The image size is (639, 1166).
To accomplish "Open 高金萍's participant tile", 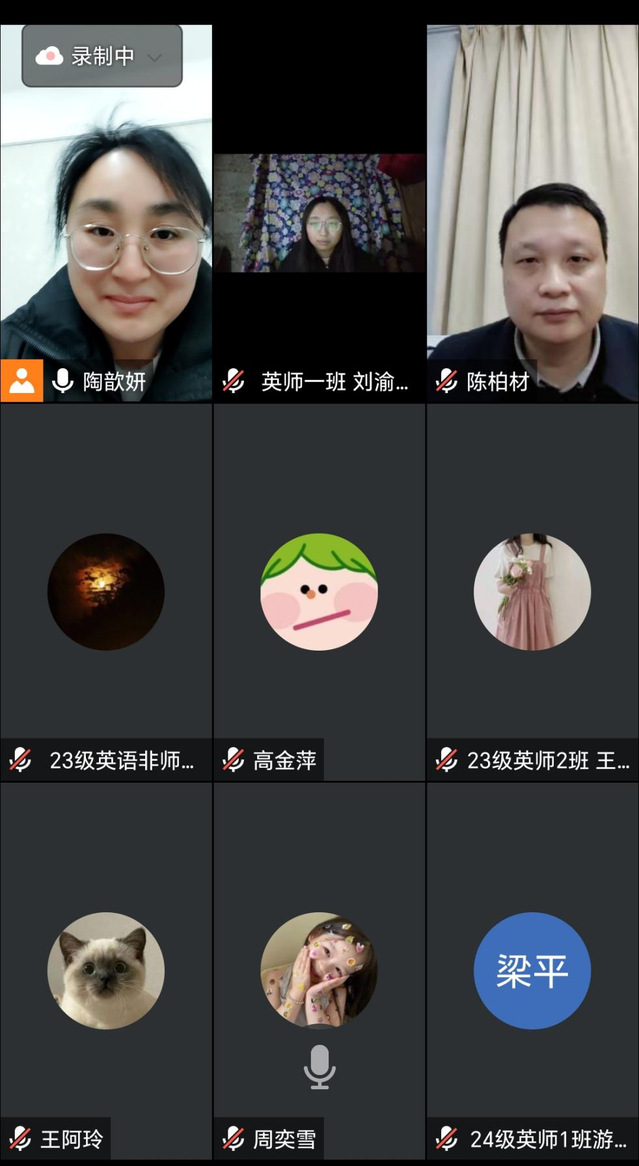I will (319, 592).
